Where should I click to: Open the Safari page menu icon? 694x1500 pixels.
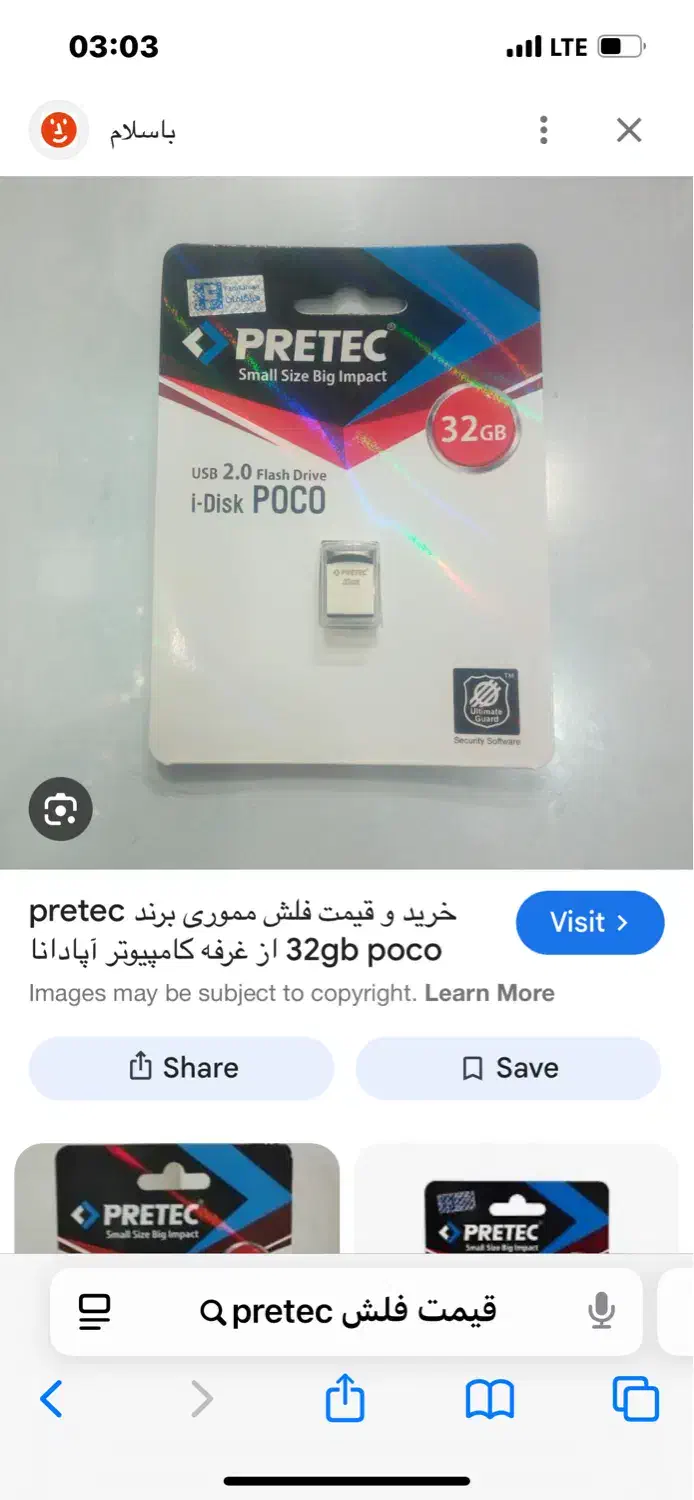pyautogui.click(x=95, y=1311)
